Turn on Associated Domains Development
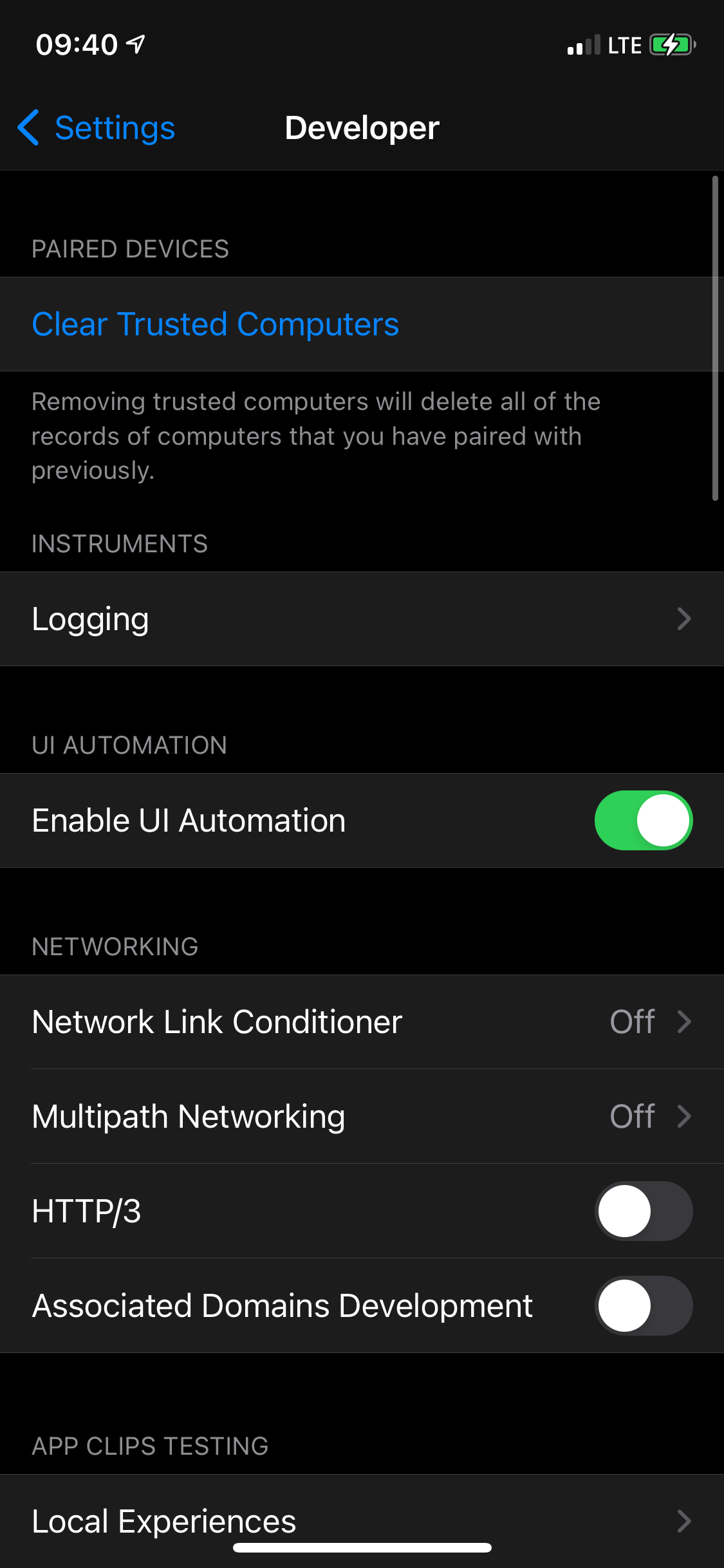Screen dimensions: 724x1568 [642, 1305]
